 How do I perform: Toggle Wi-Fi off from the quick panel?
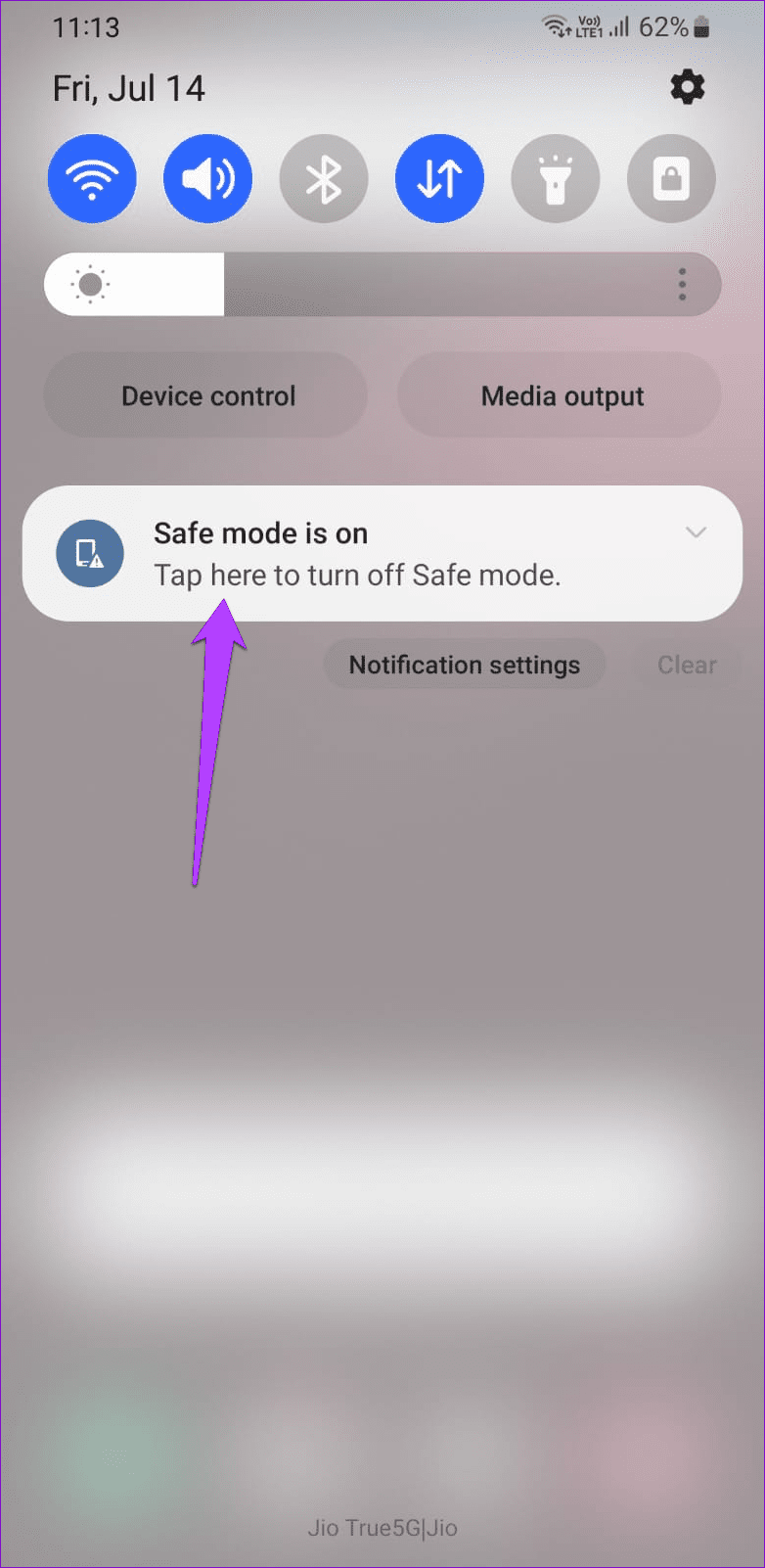(92, 178)
